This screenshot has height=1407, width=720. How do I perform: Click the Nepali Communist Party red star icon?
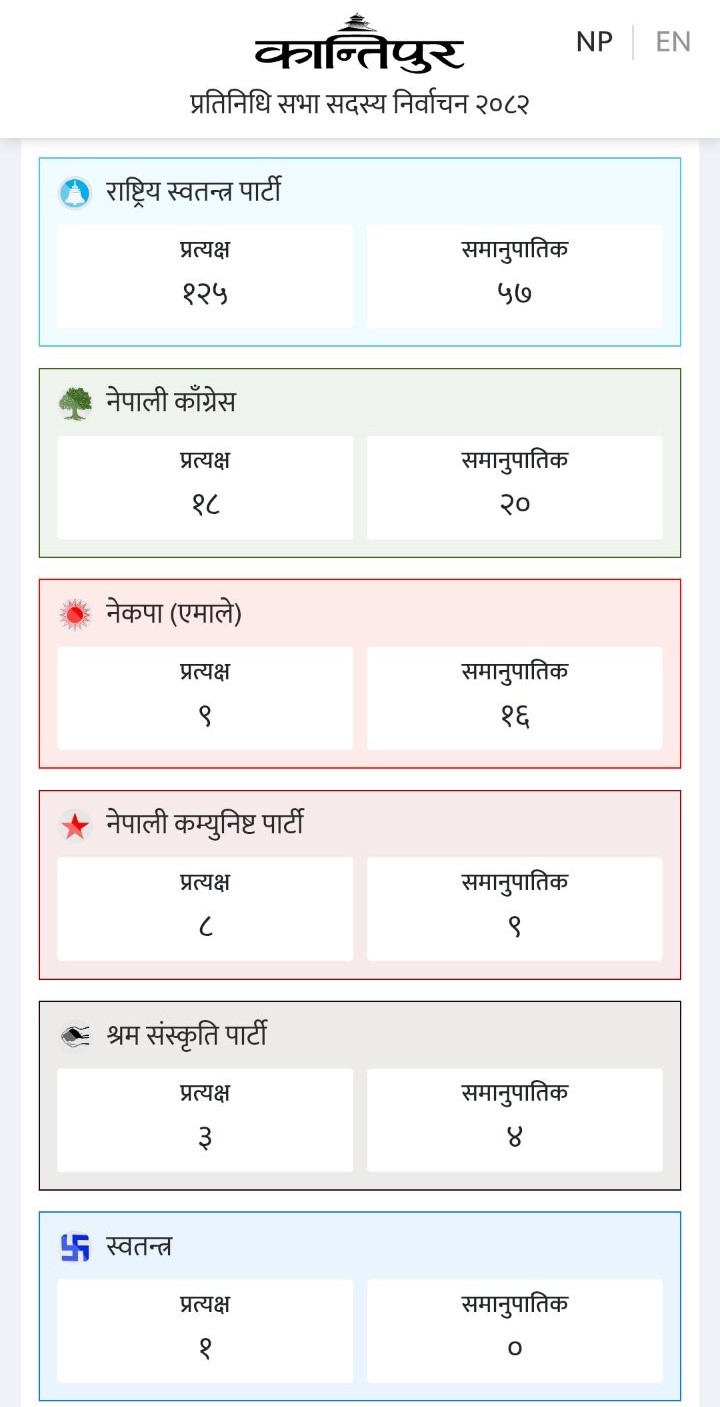(x=73, y=825)
